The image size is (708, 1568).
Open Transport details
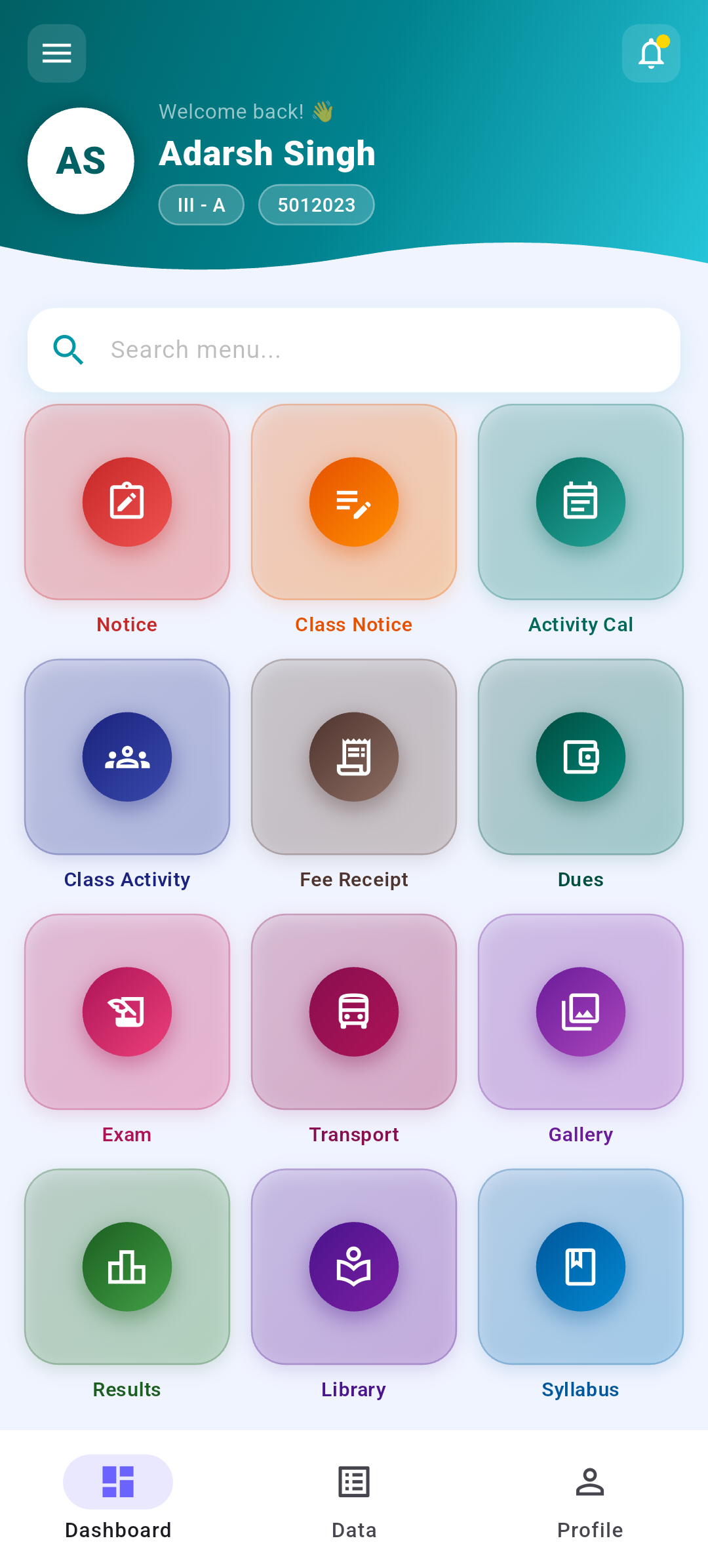[354, 1011]
